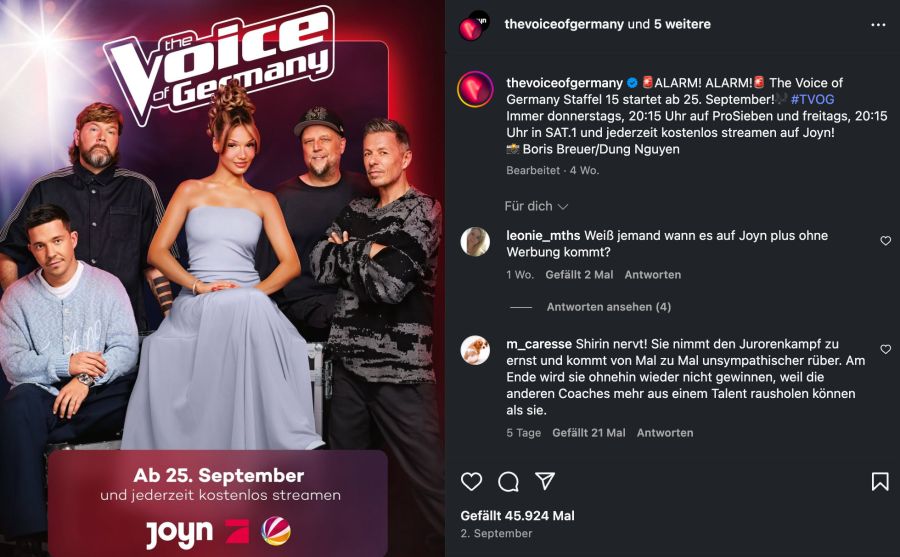View who liked via Gefällt 45.924 Mal
900x557 pixels.
pos(517,516)
